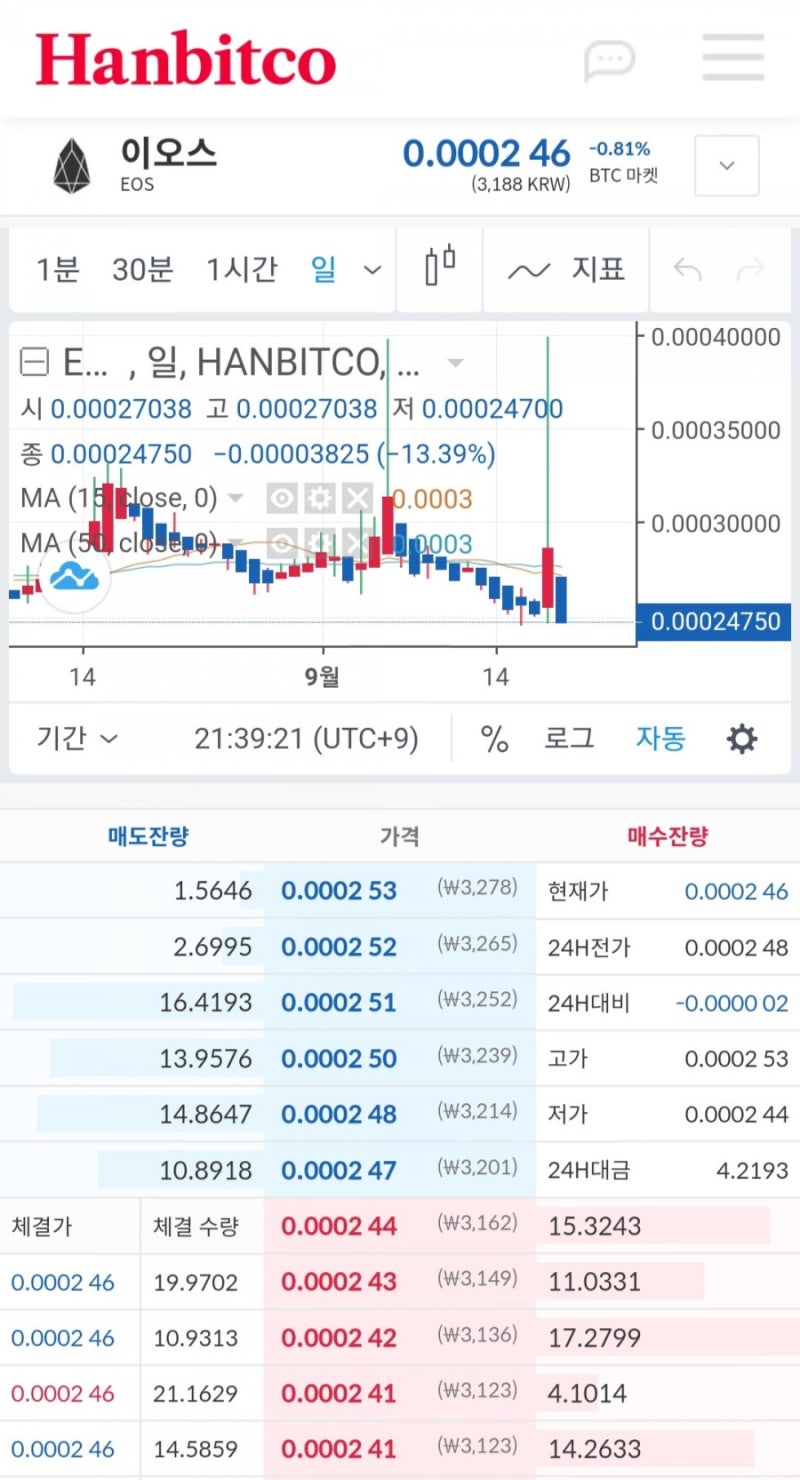800x1480 pixels.
Task: Open settings gear for MA (50, close)
Action: pos(317,543)
